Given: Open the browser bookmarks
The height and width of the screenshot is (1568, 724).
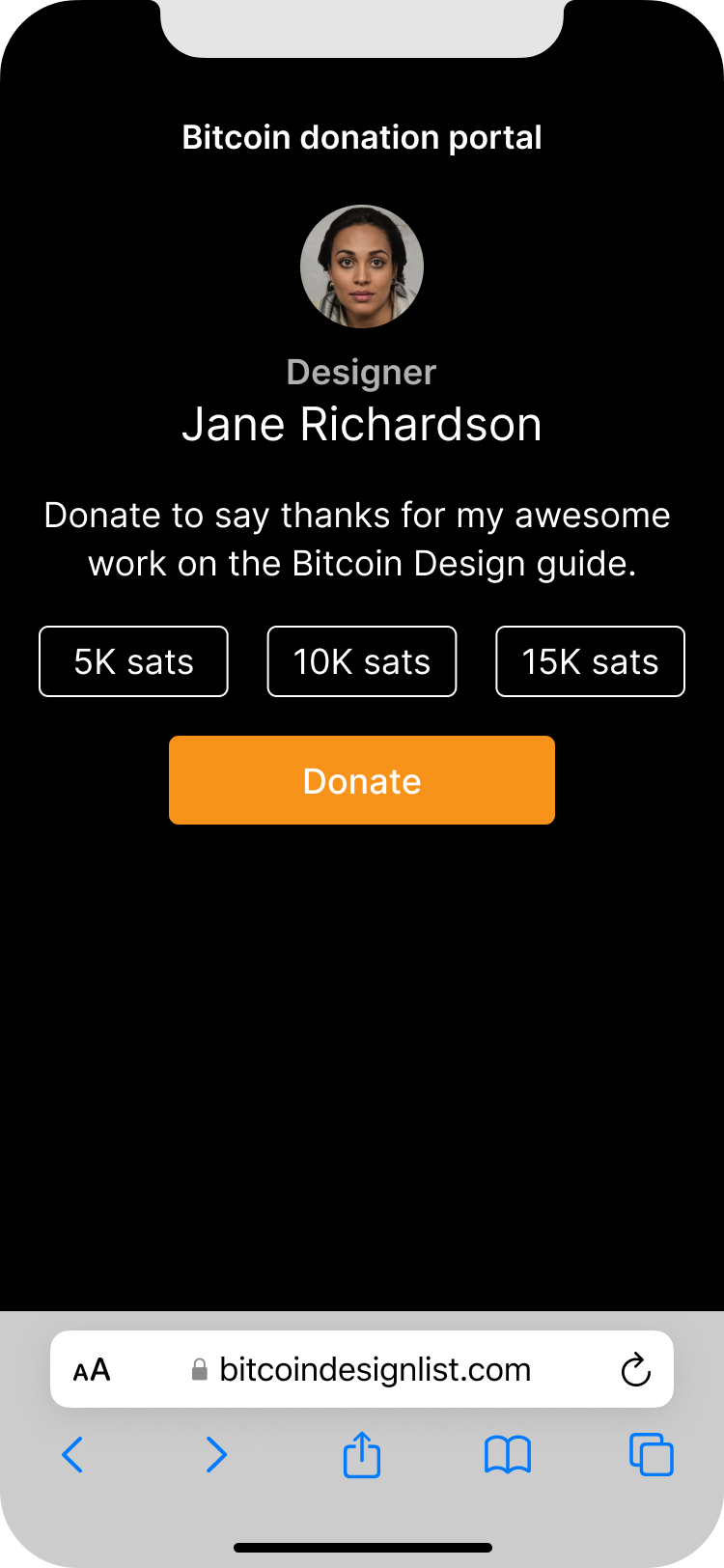Looking at the screenshot, I should [508, 1454].
